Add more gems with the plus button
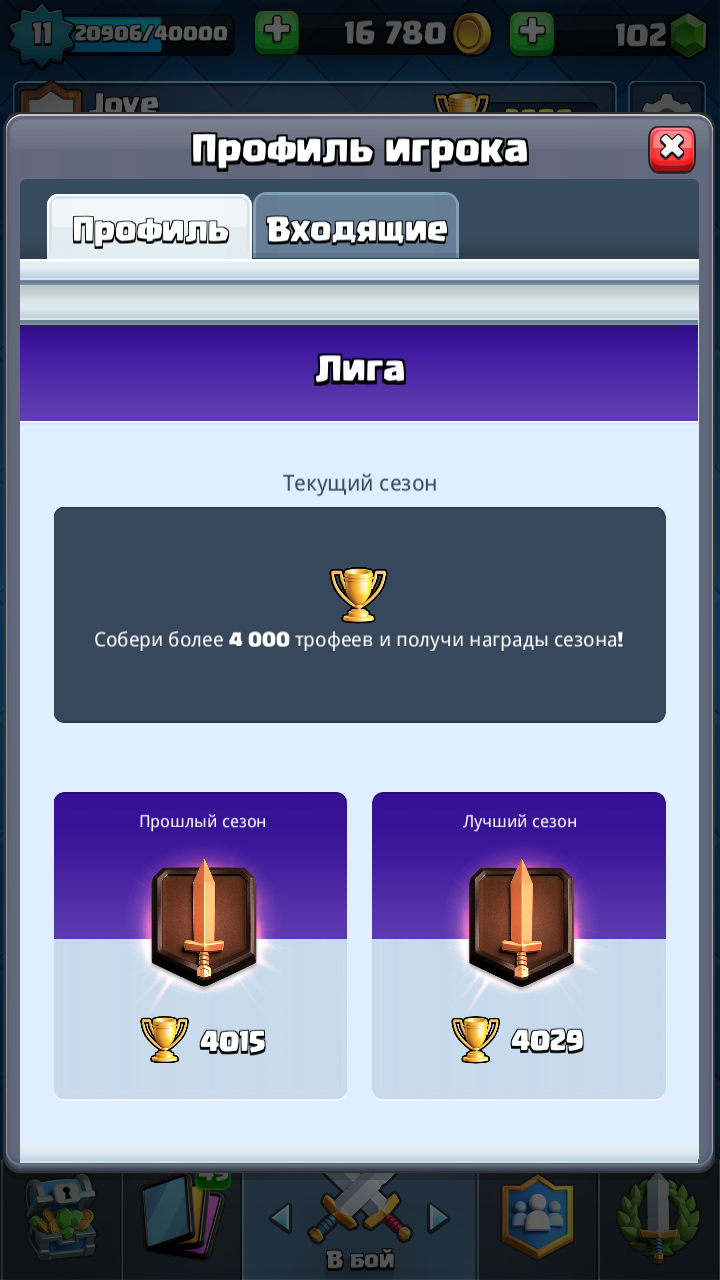Screen dimensions: 720x1280 click(532, 32)
